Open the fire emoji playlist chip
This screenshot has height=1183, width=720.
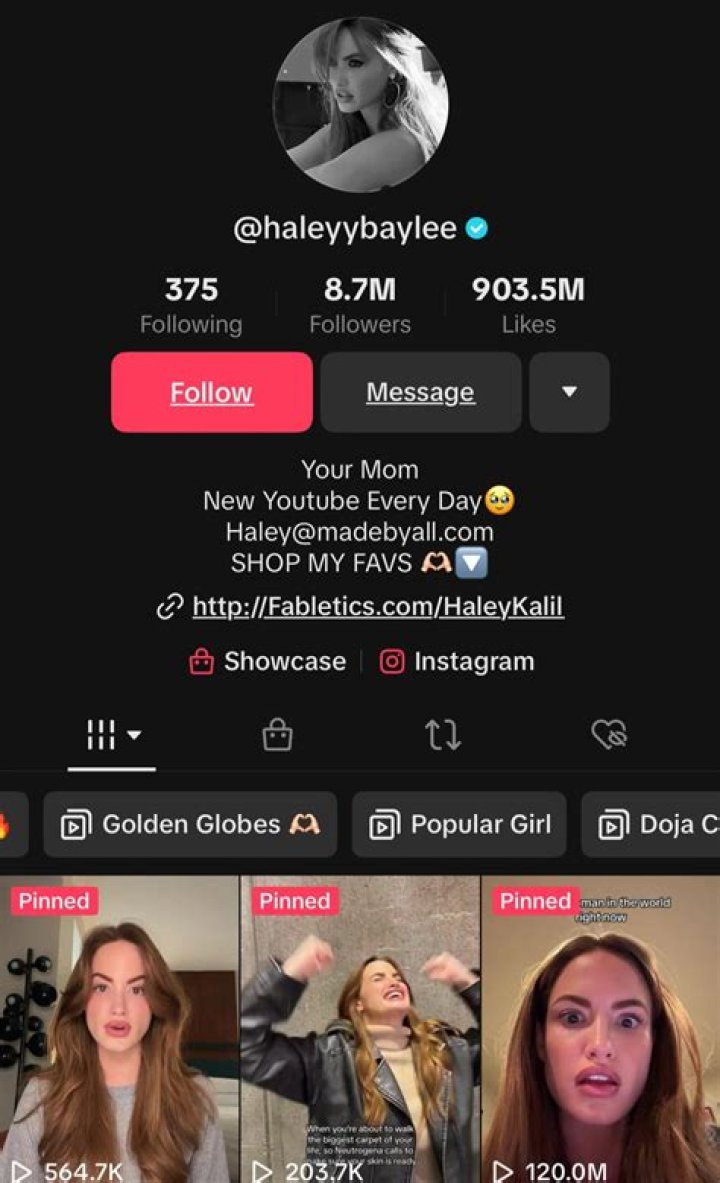point(10,825)
